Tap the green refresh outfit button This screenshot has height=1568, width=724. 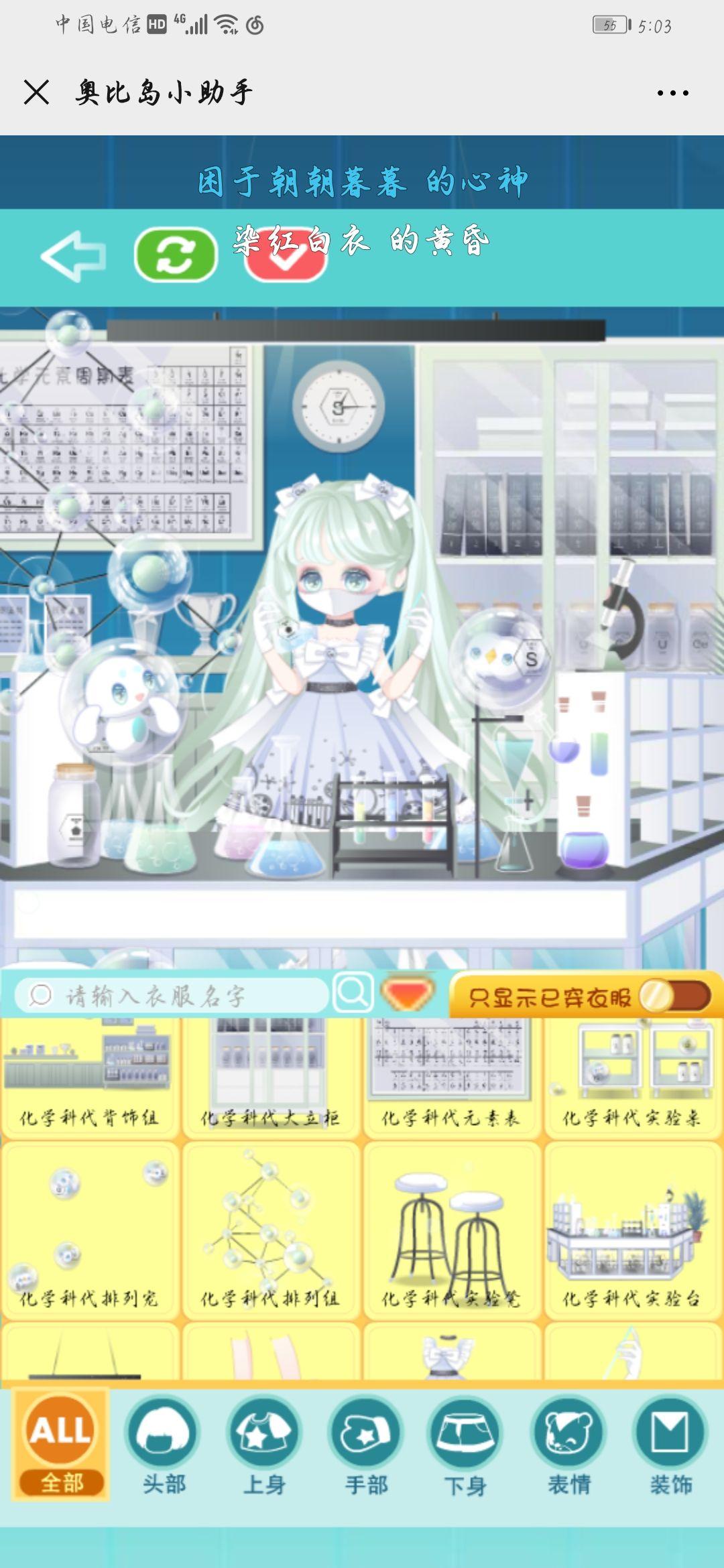pyautogui.click(x=176, y=255)
